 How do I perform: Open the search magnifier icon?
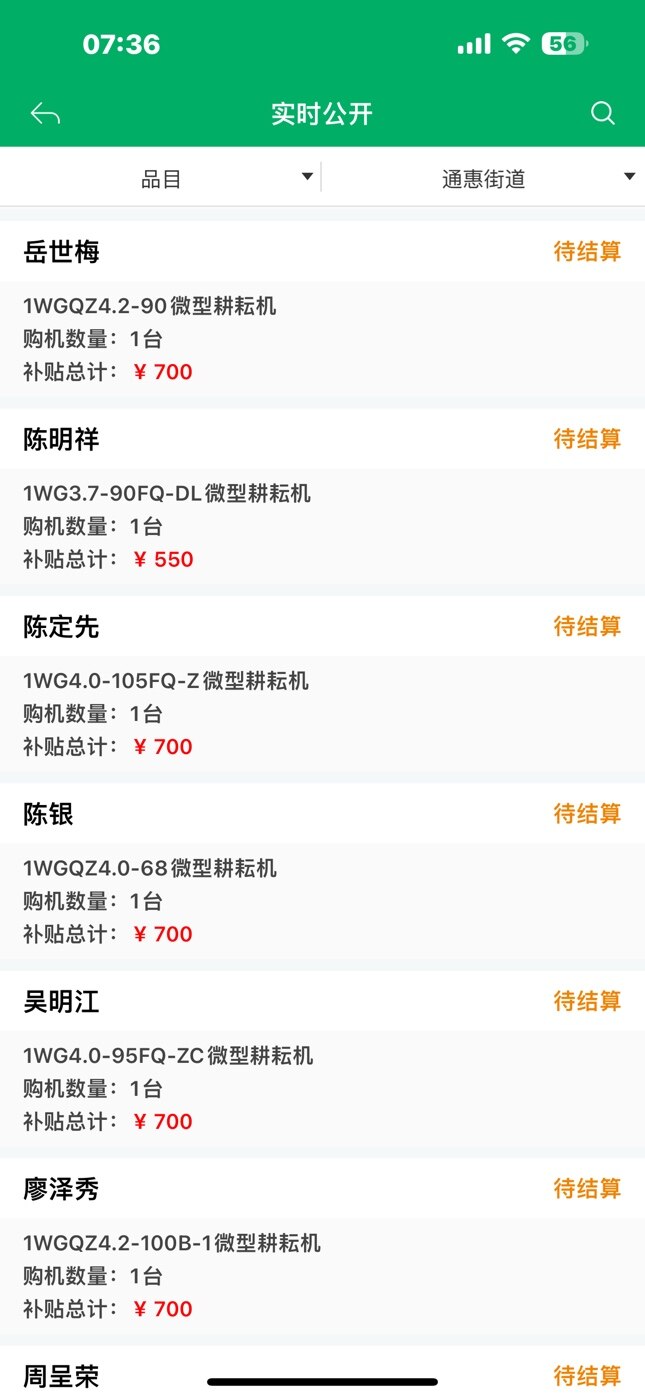pyautogui.click(x=603, y=113)
